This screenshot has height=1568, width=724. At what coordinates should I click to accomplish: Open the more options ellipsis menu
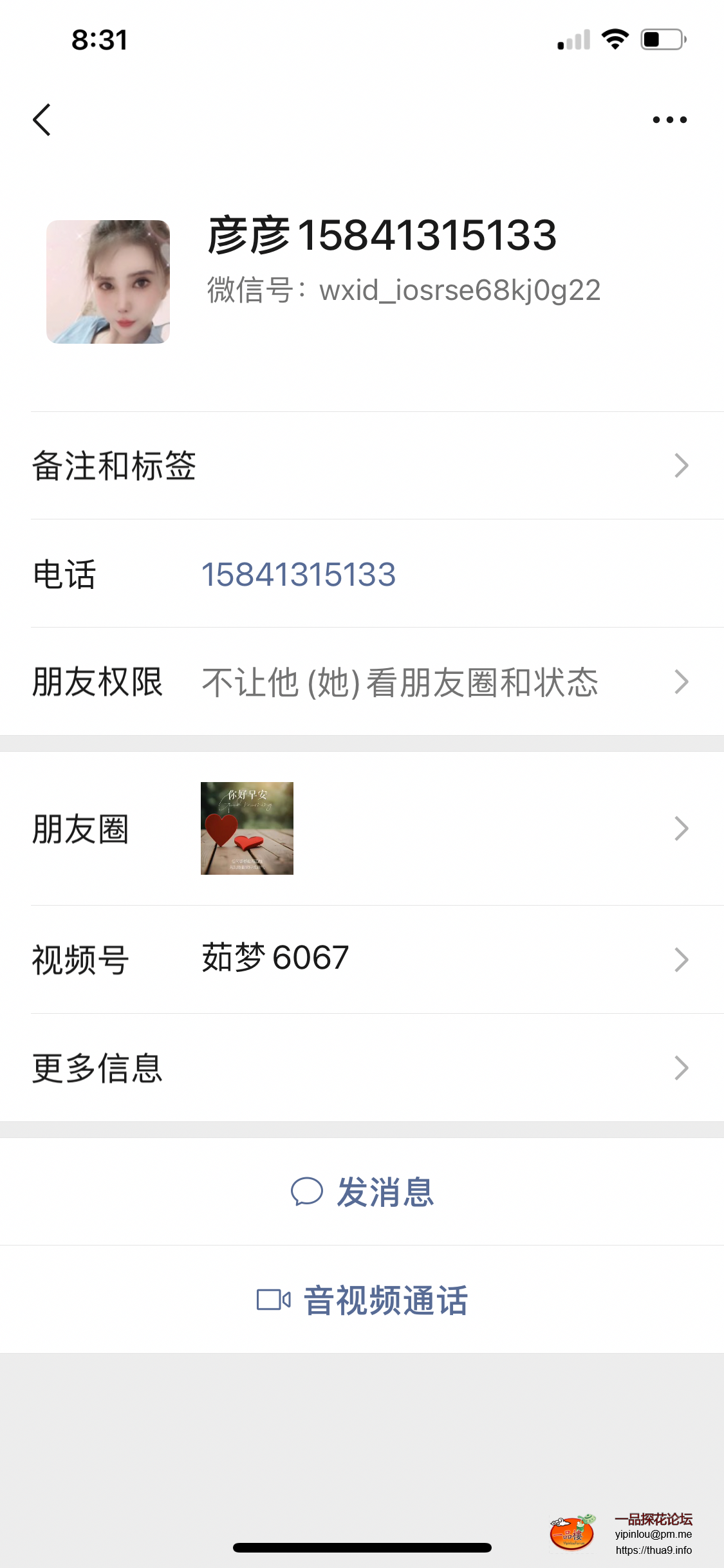pos(669,119)
